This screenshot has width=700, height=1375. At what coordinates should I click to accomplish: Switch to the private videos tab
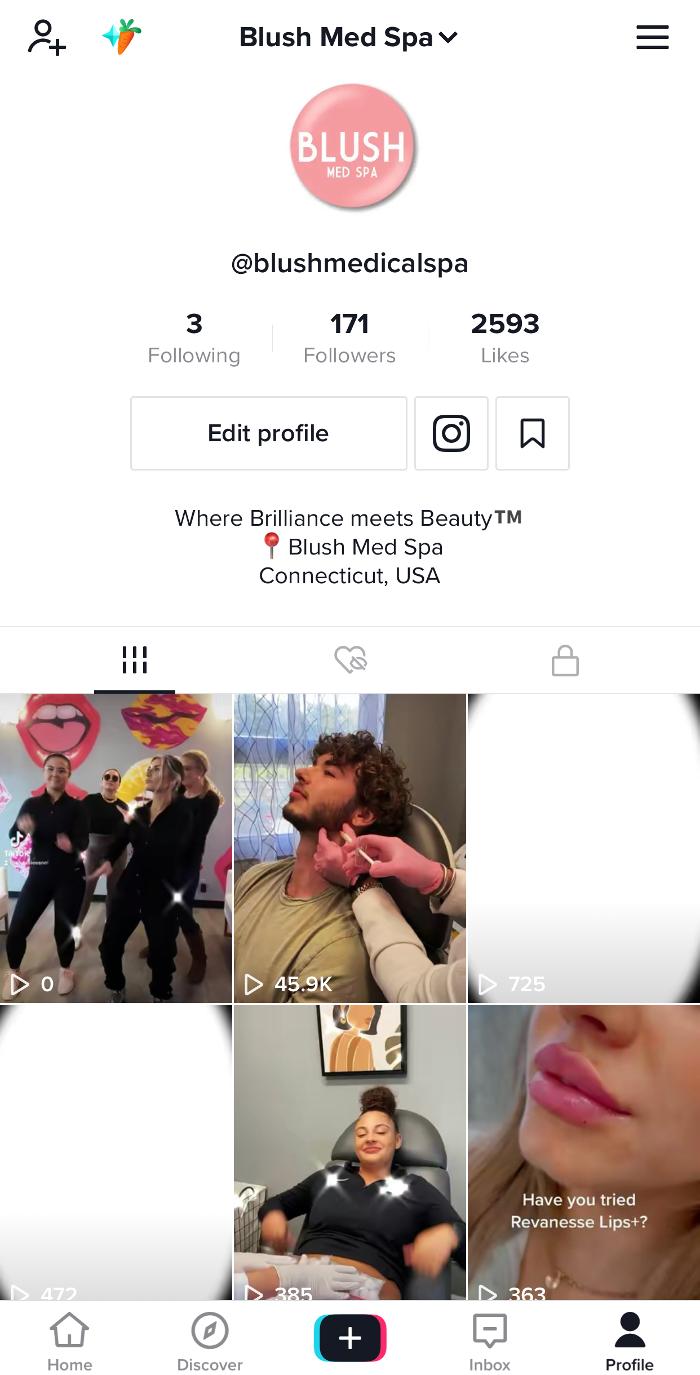565,660
